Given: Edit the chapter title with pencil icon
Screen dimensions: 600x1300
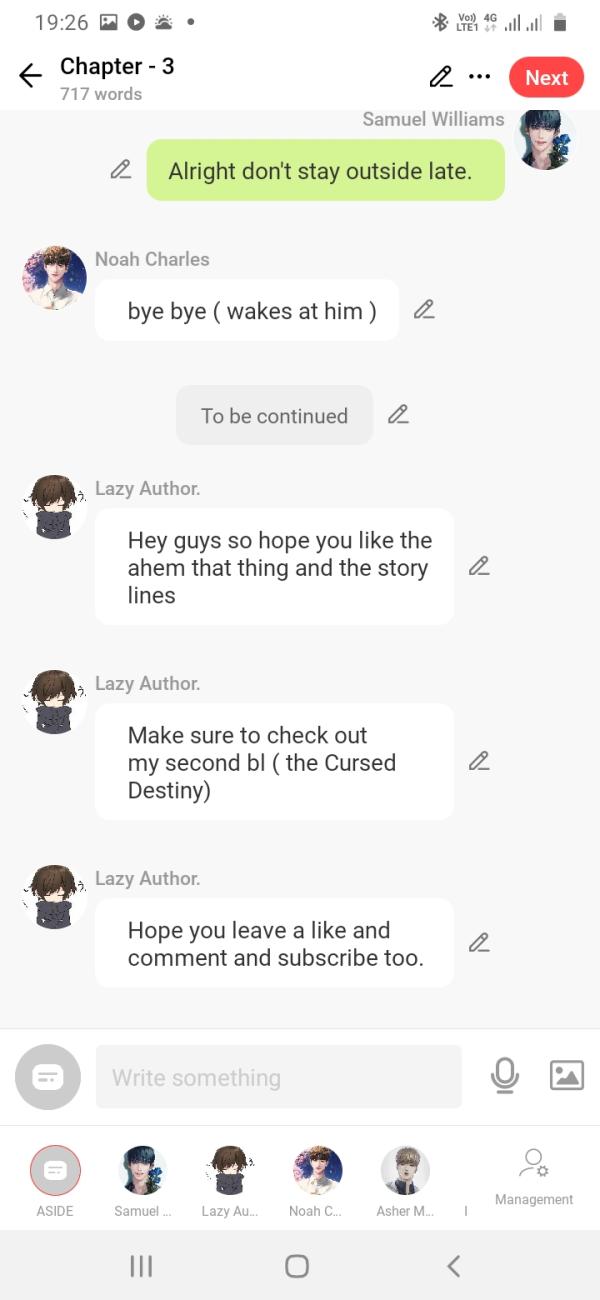Looking at the screenshot, I should [440, 77].
